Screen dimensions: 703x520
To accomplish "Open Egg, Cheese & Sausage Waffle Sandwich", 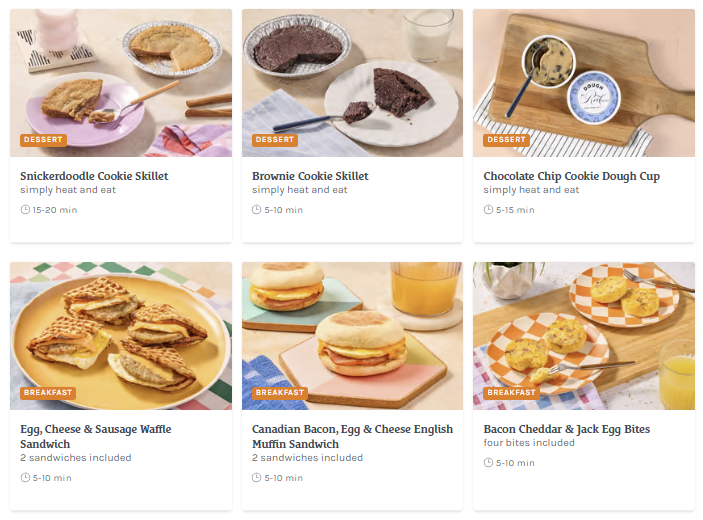I will (x=95, y=436).
